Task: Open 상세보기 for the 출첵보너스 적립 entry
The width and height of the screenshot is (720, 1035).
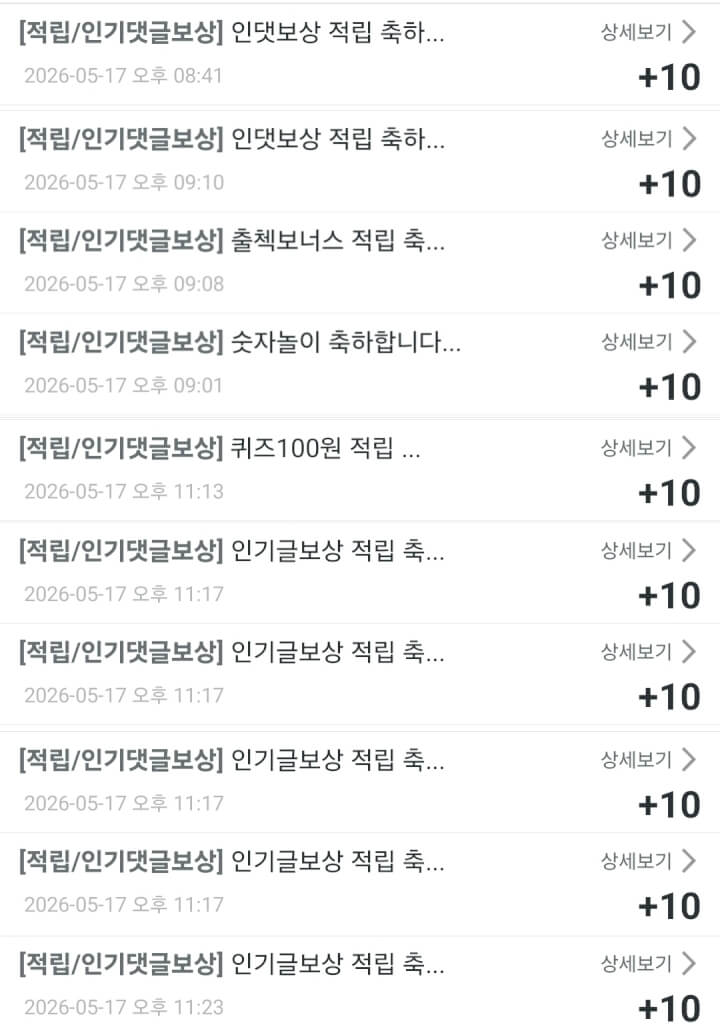Action: click(x=648, y=240)
